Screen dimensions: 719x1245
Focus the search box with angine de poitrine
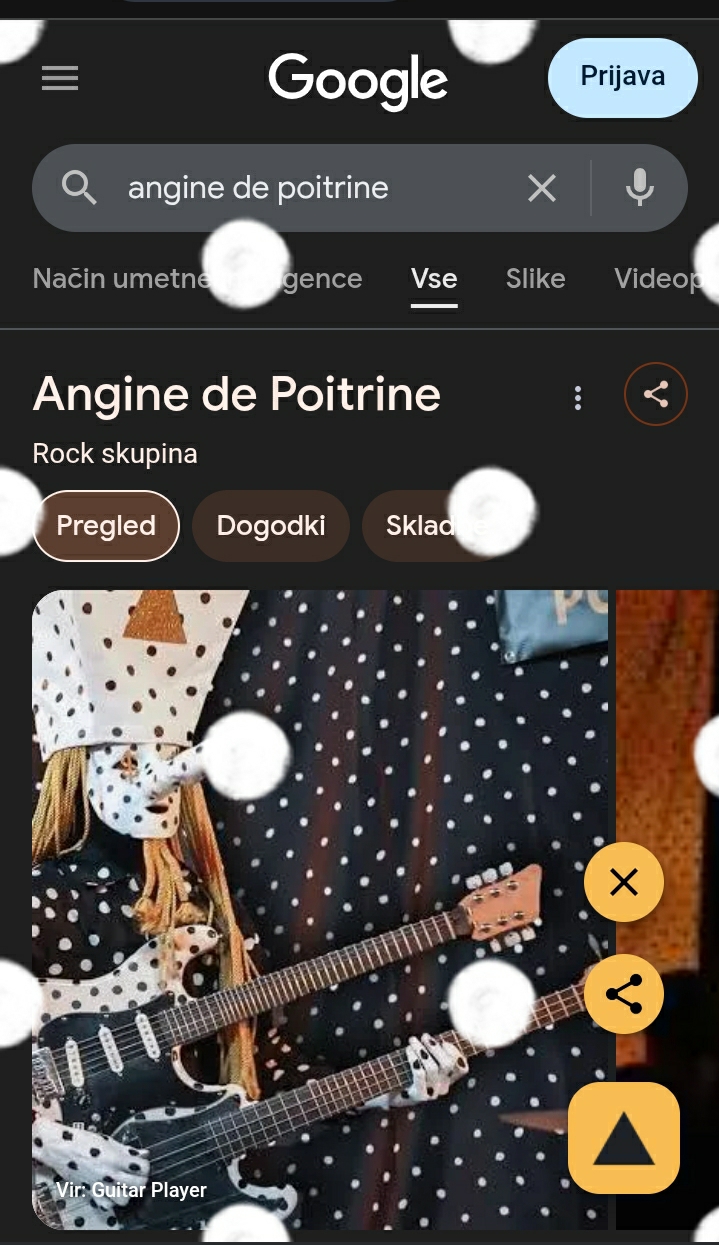(x=300, y=188)
